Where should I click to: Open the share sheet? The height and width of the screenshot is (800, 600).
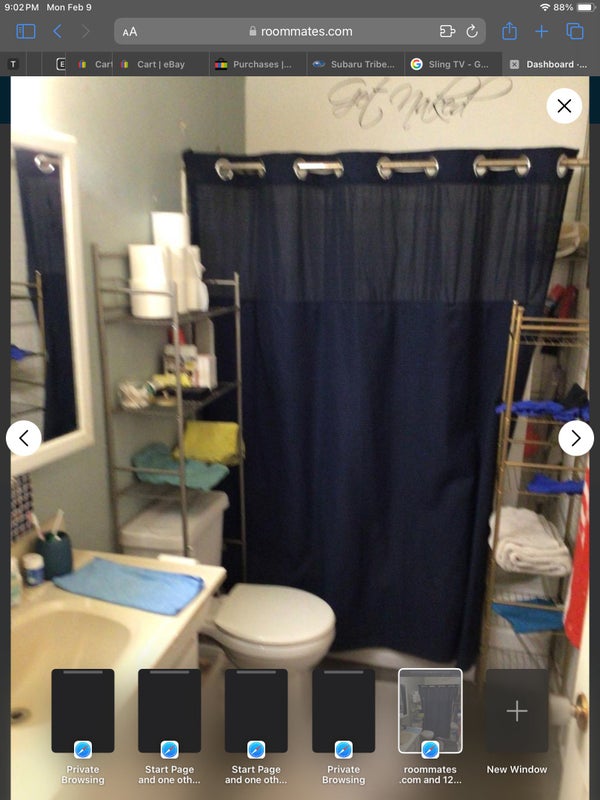coord(509,31)
